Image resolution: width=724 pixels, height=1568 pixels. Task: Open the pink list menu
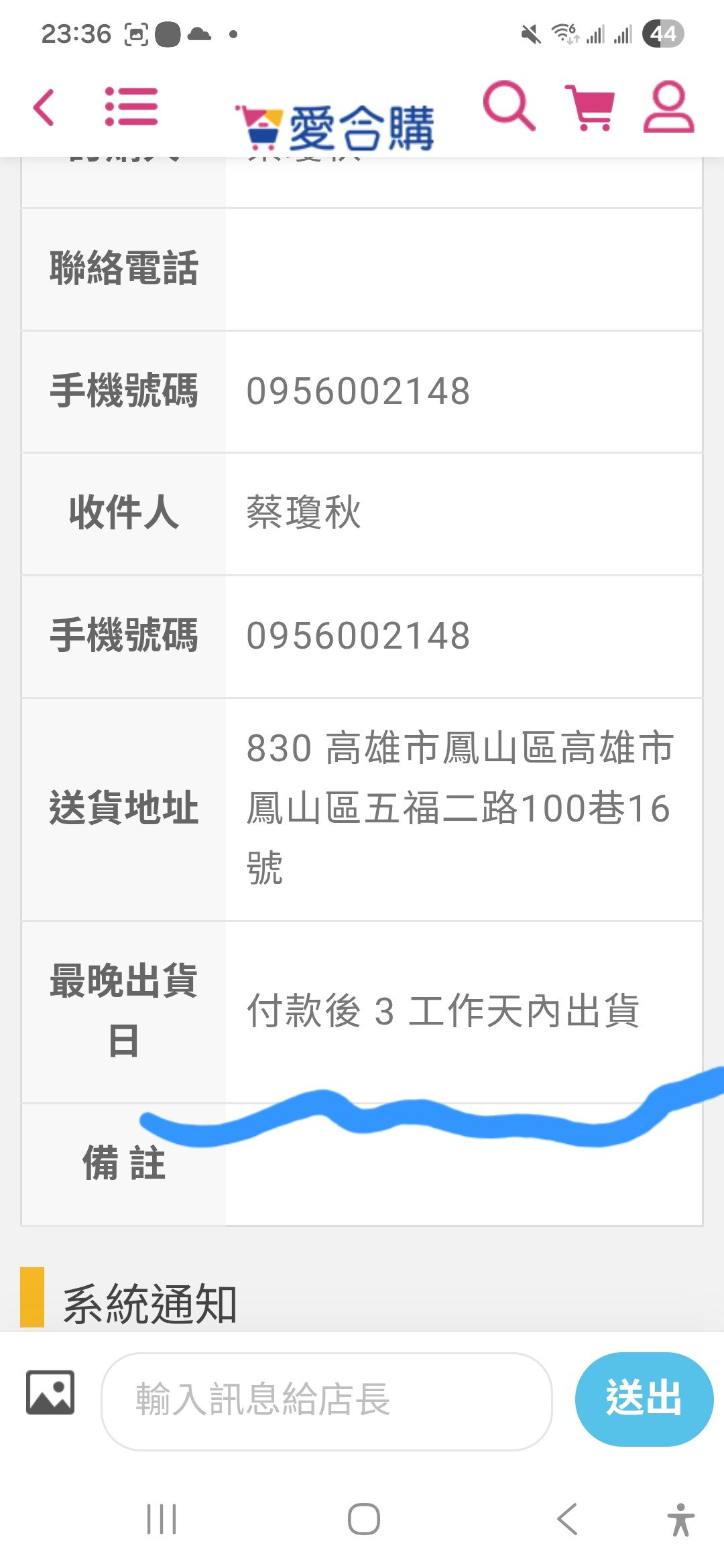click(x=131, y=107)
